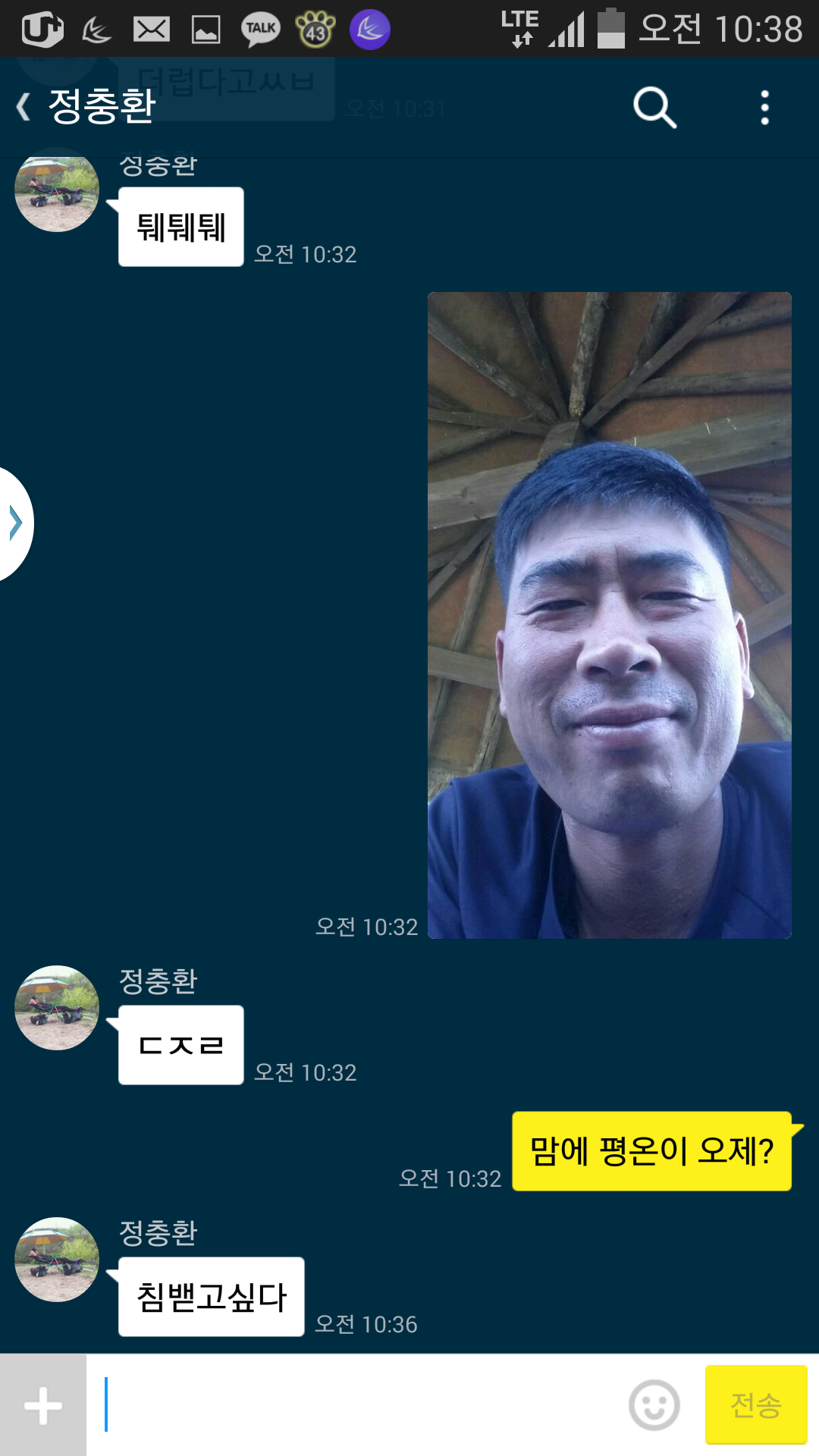Image resolution: width=819 pixels, height=1456 pixels.
Task: Open the emoticon picker
Action: [654, 1405]
